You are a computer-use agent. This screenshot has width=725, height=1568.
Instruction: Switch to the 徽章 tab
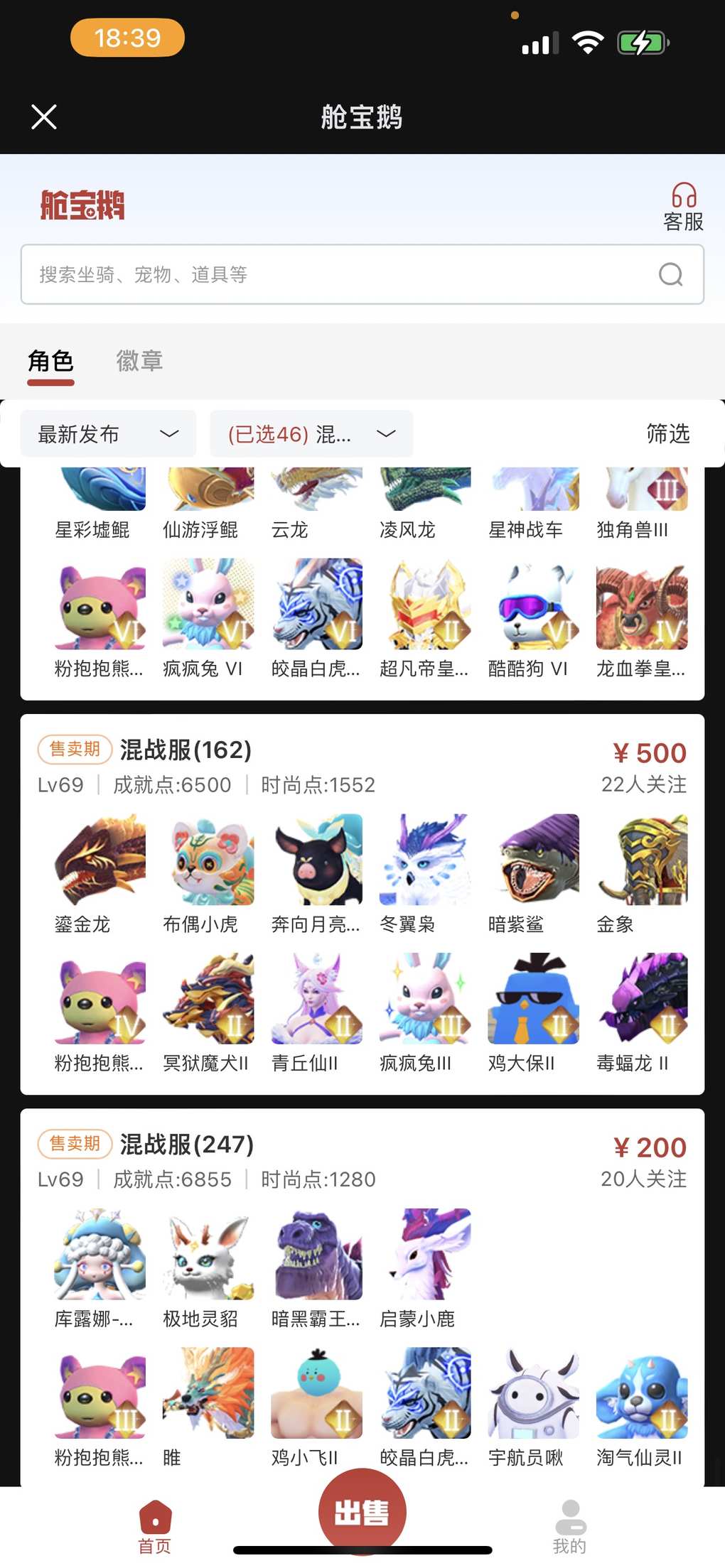139,361
